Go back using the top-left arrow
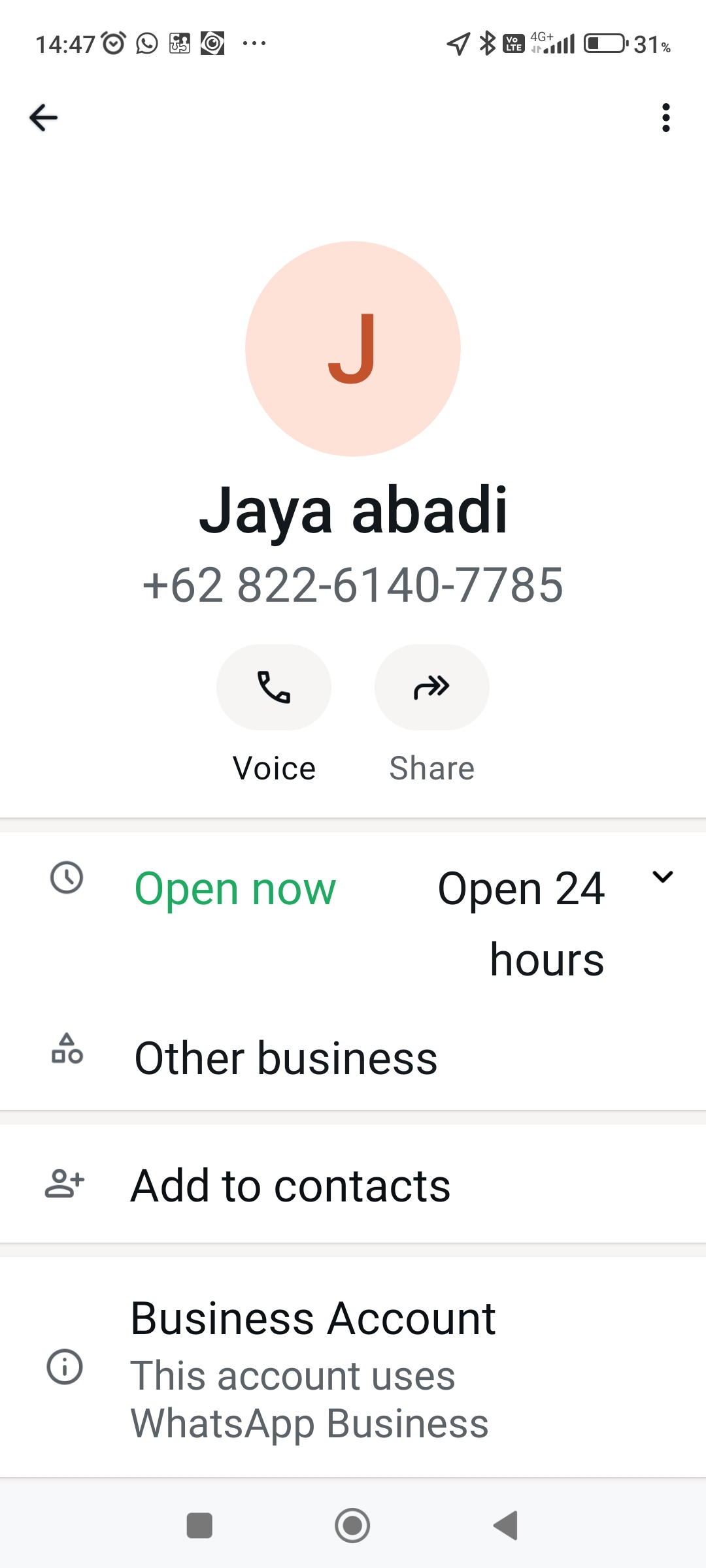The width and height of the screenshot is (706, 1568). pos(44,118)
